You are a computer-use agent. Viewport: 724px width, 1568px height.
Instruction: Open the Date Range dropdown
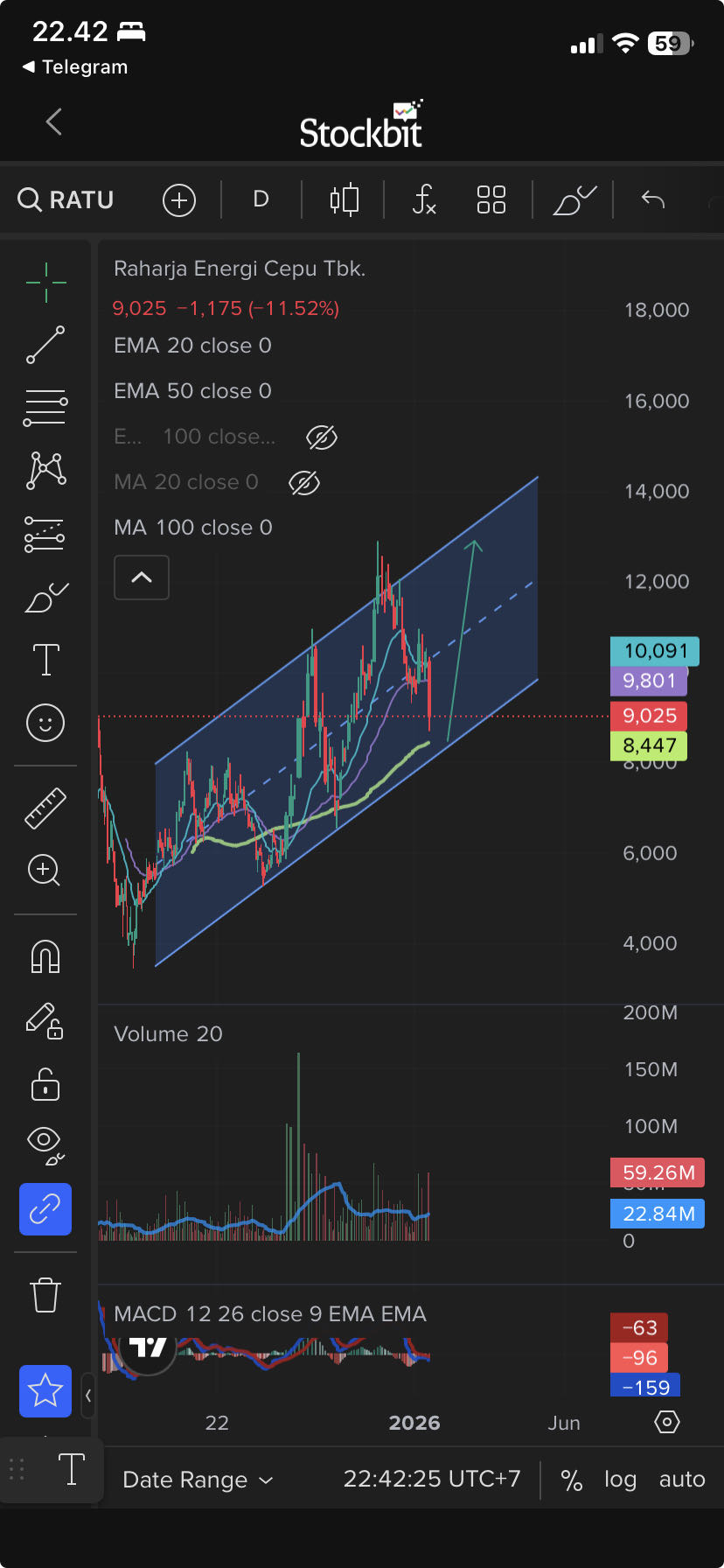198,1480
